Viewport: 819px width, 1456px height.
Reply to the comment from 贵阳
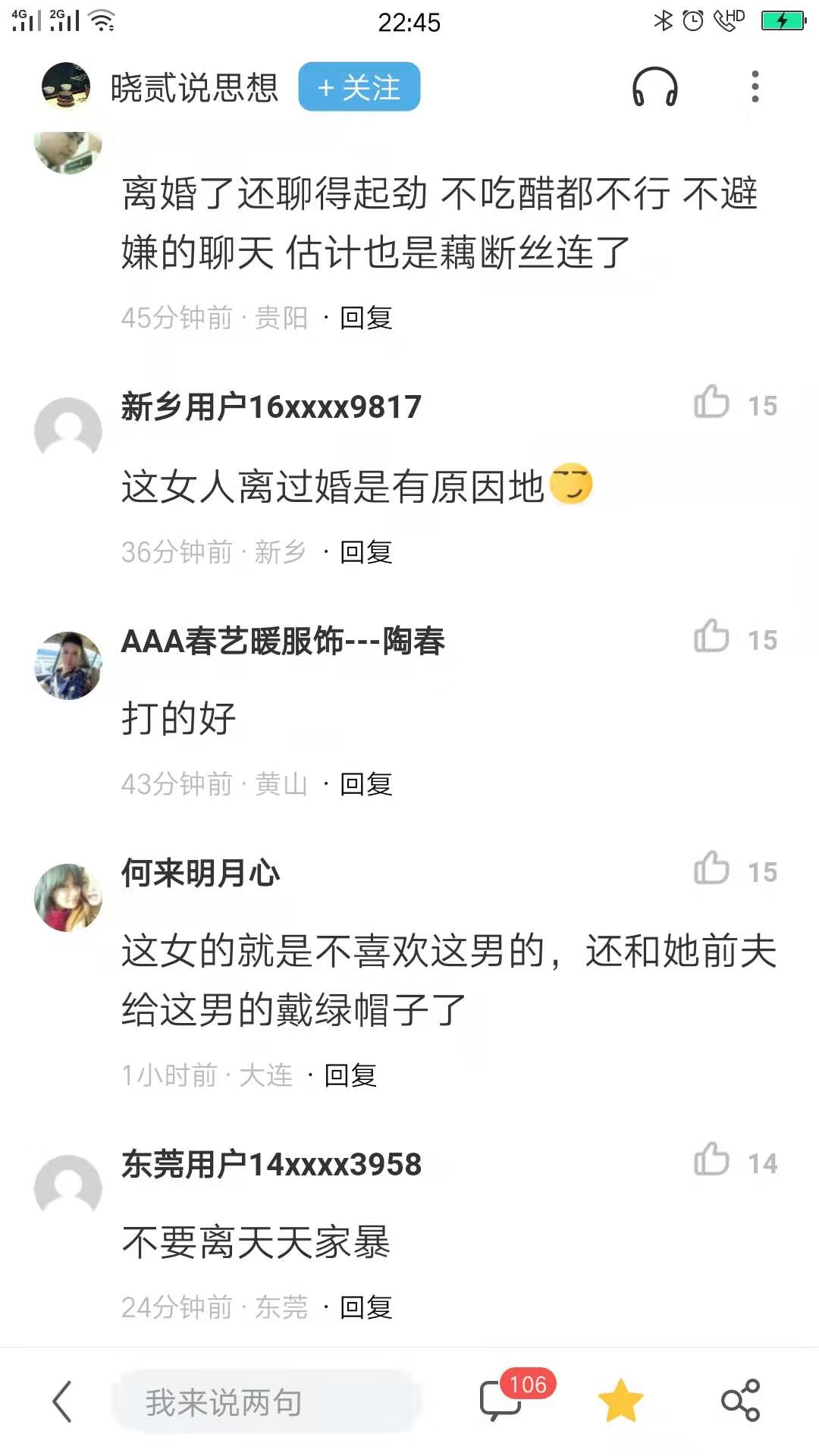[366, 318]
